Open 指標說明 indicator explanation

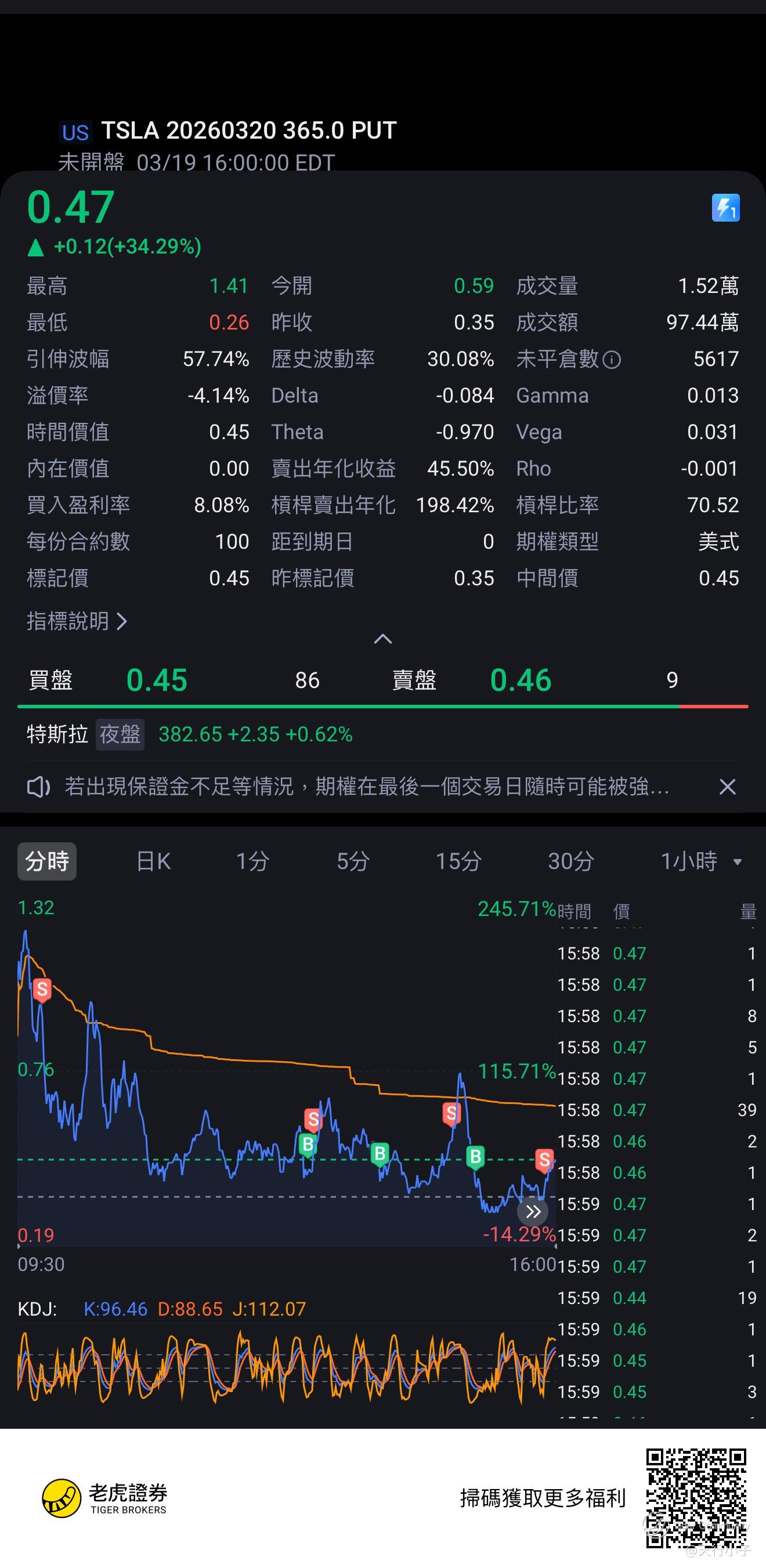click(x=77, y=621)
